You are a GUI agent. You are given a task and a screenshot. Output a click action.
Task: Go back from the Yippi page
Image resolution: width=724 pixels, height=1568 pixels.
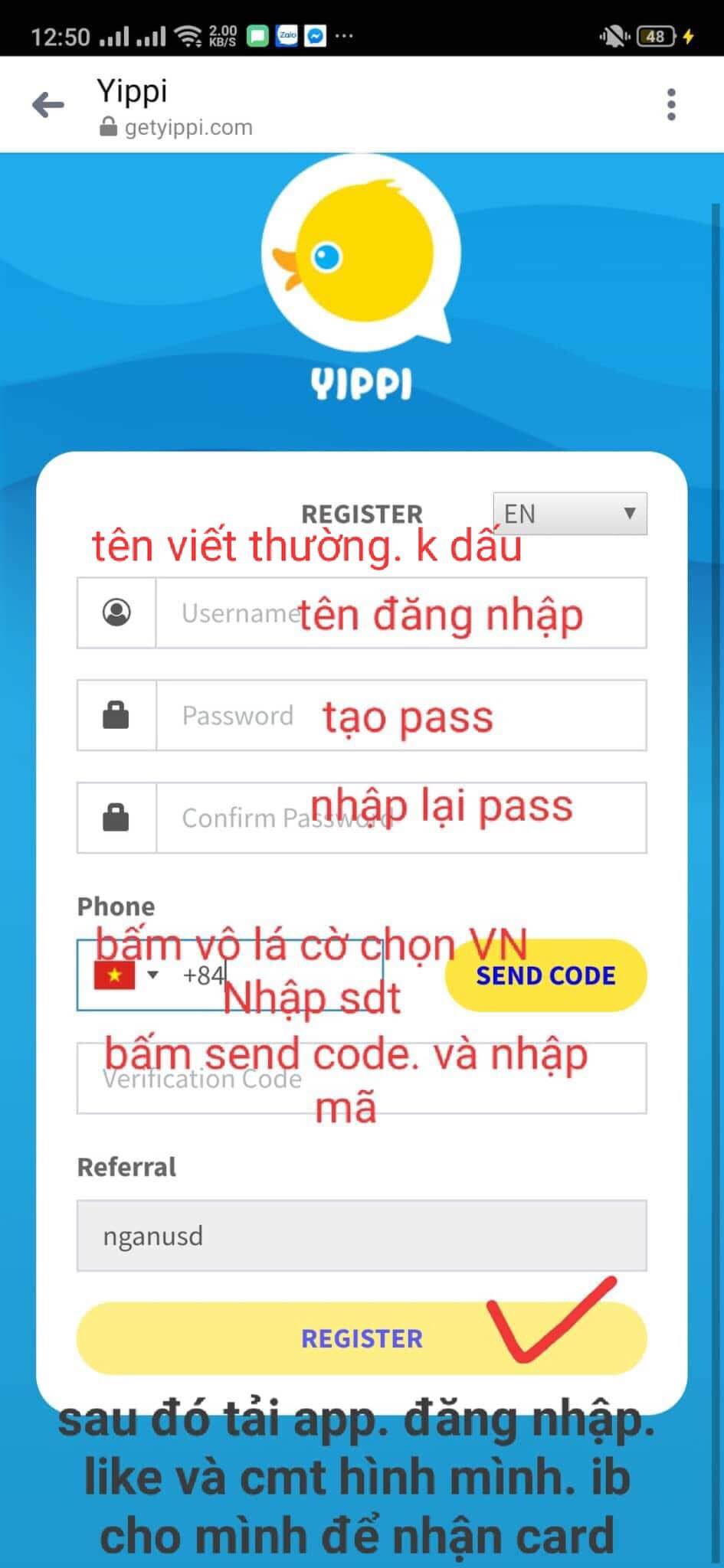pyautogui.click(x=48, y=105)
